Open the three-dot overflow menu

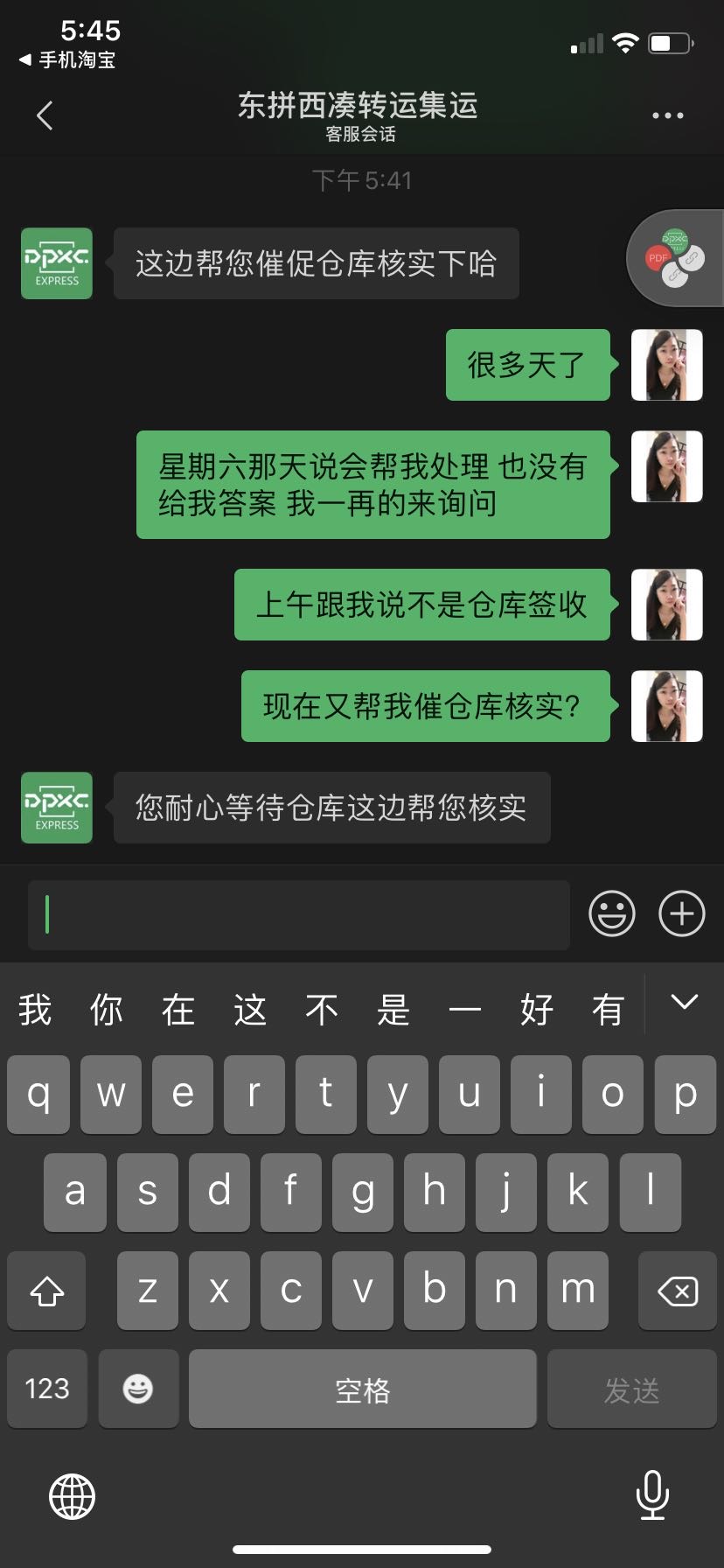667,115
